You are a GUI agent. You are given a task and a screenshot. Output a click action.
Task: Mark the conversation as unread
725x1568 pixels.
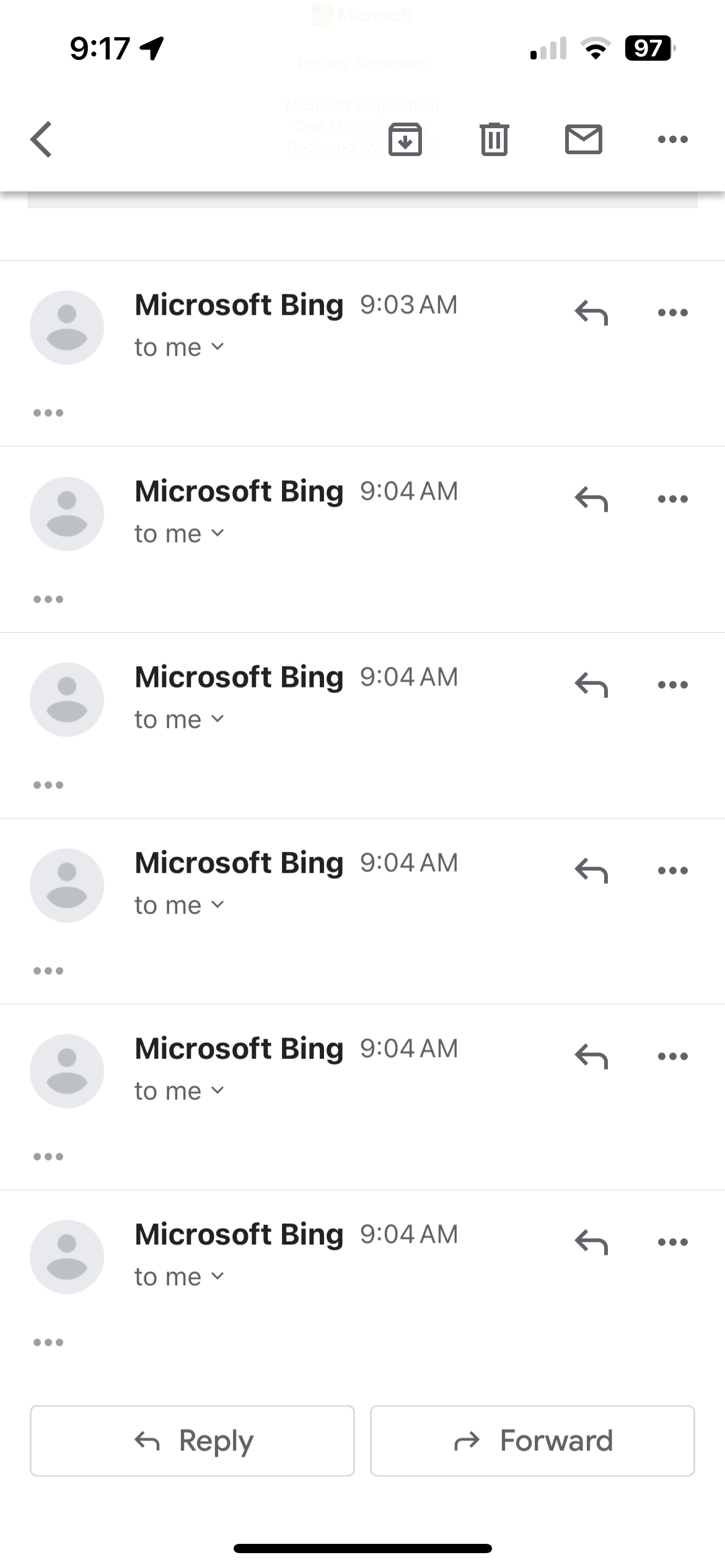584,139
